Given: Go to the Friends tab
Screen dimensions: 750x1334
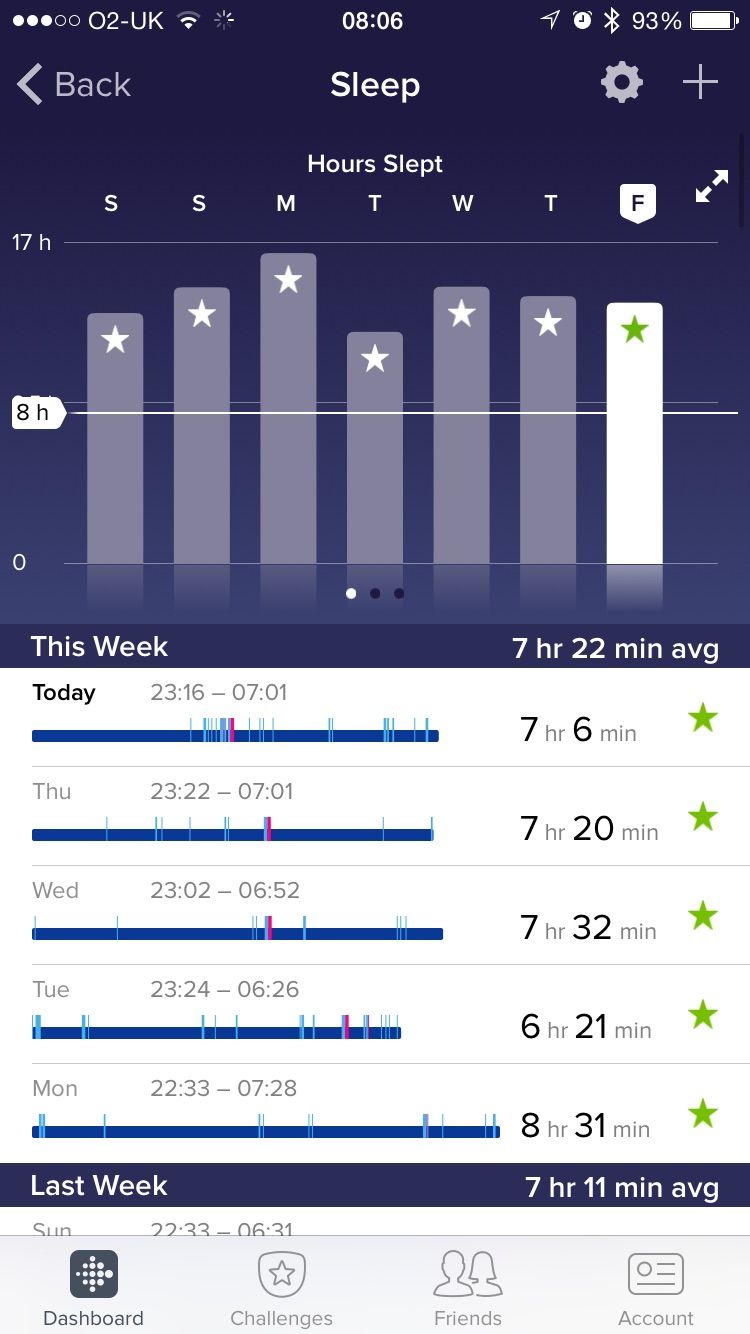Looking at the screenshot, I should pos(468,1288).
